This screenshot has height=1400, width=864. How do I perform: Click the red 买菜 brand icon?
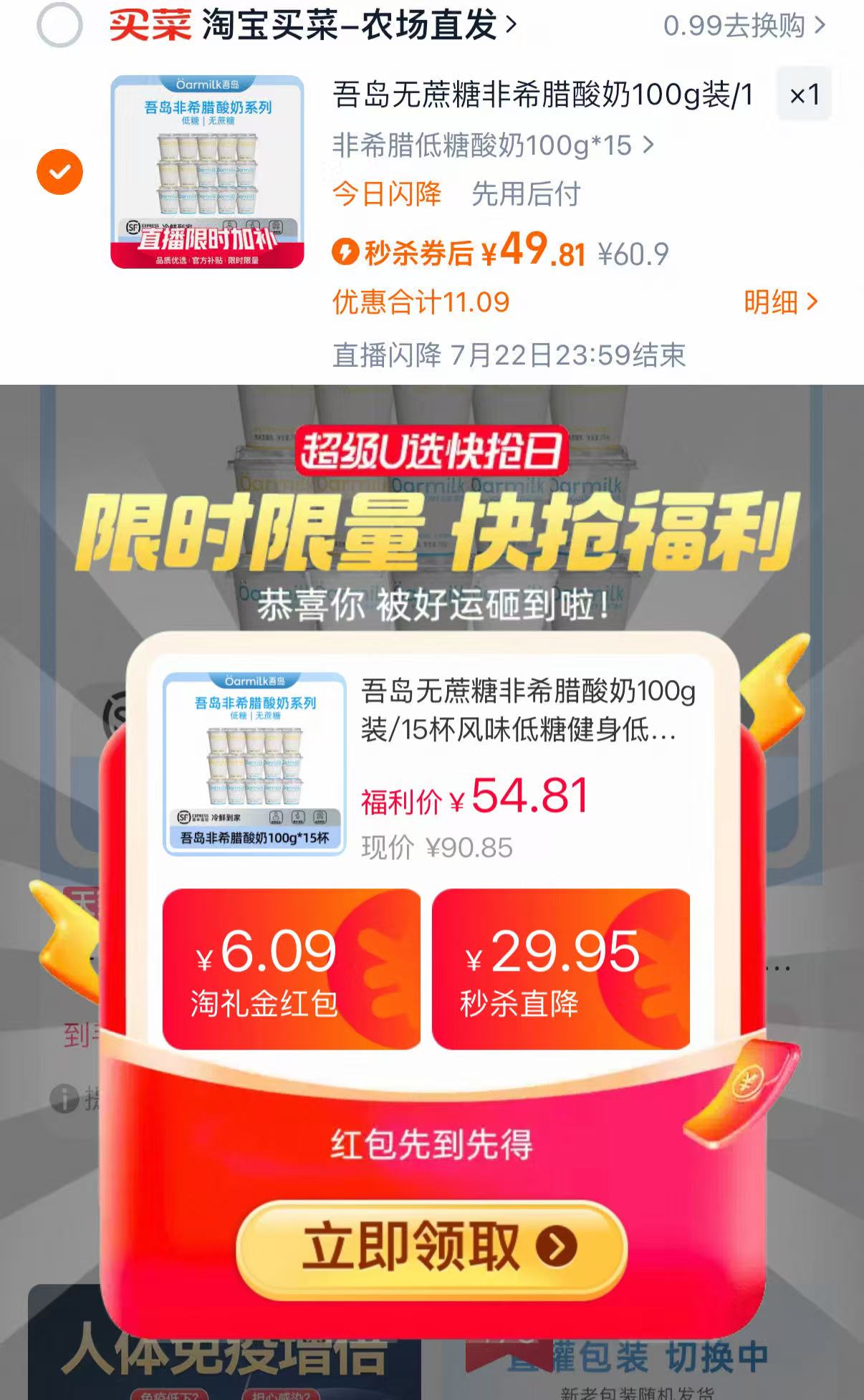click(x=152, y=25)
